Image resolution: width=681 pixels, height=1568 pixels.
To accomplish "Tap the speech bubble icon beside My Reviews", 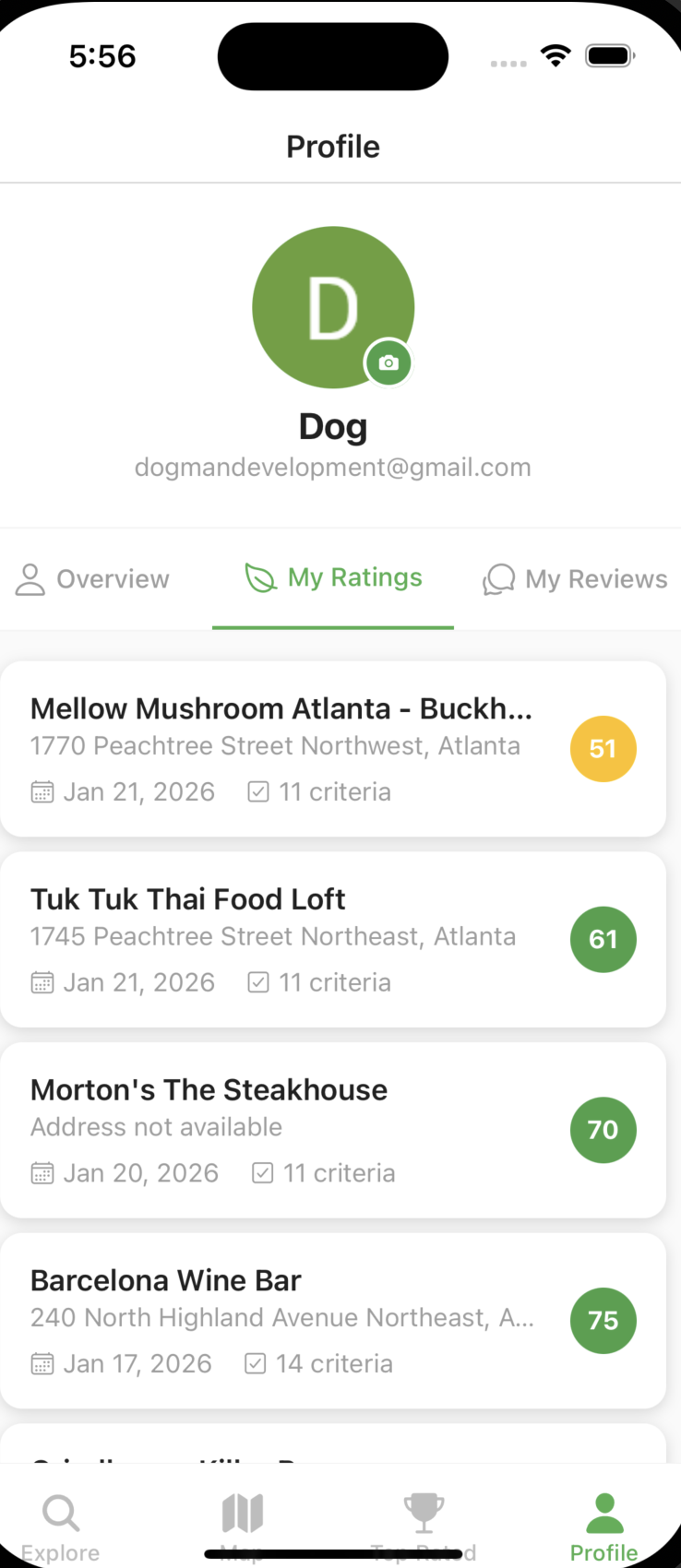I will [497, 580].
